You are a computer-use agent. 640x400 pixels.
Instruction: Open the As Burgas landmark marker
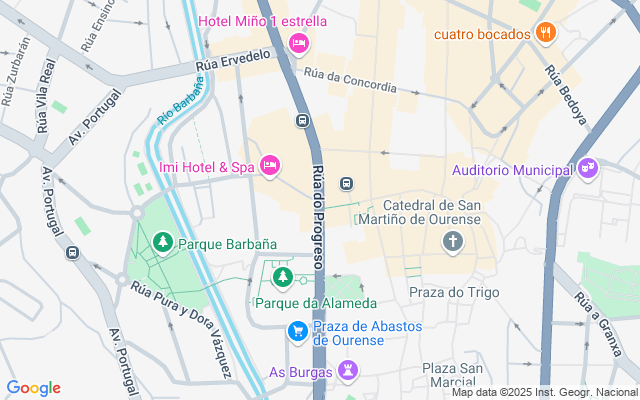[x=348, y=372]
